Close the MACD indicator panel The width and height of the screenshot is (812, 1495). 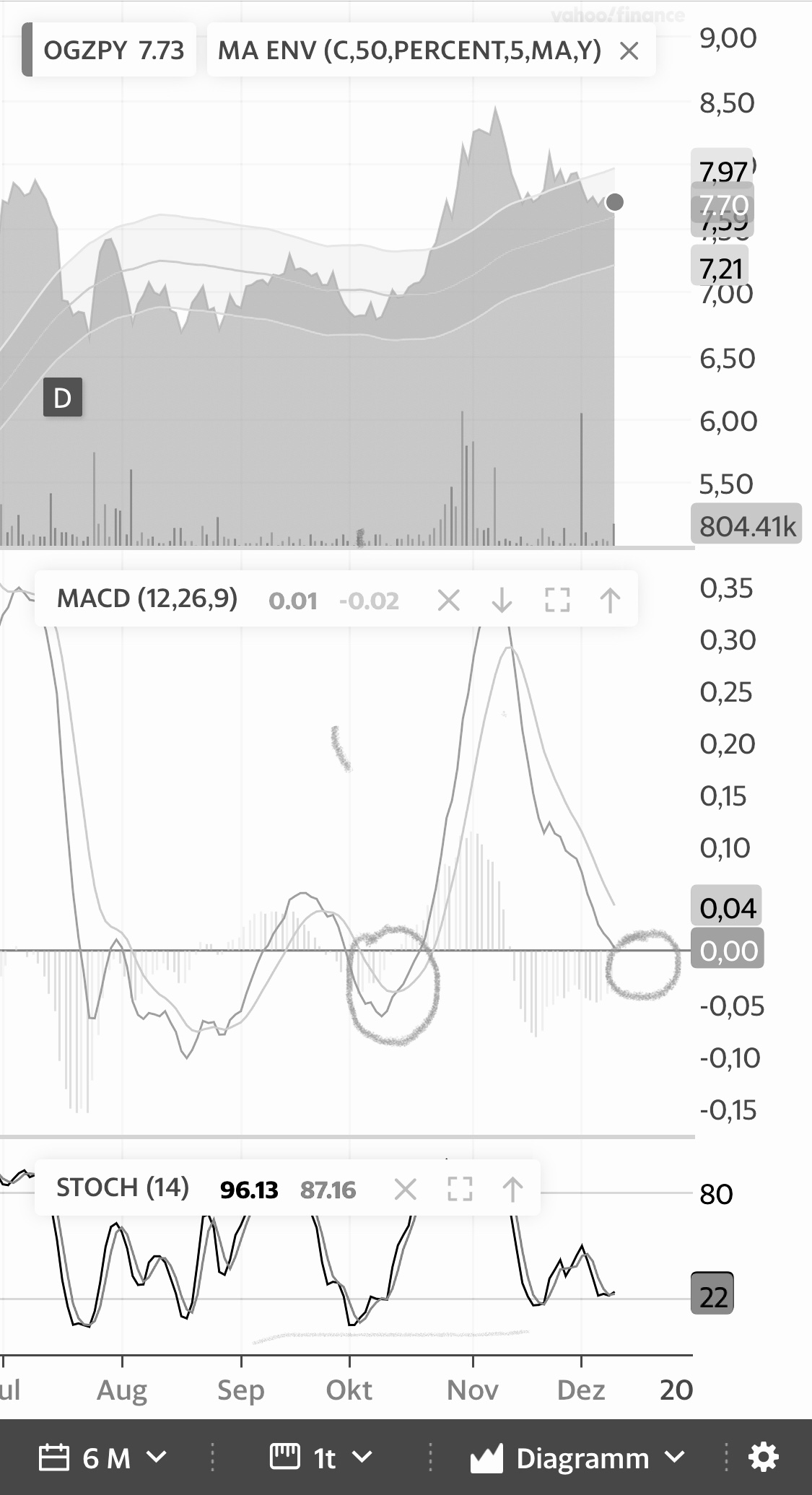pyautogui.click(x=448, y=600)
